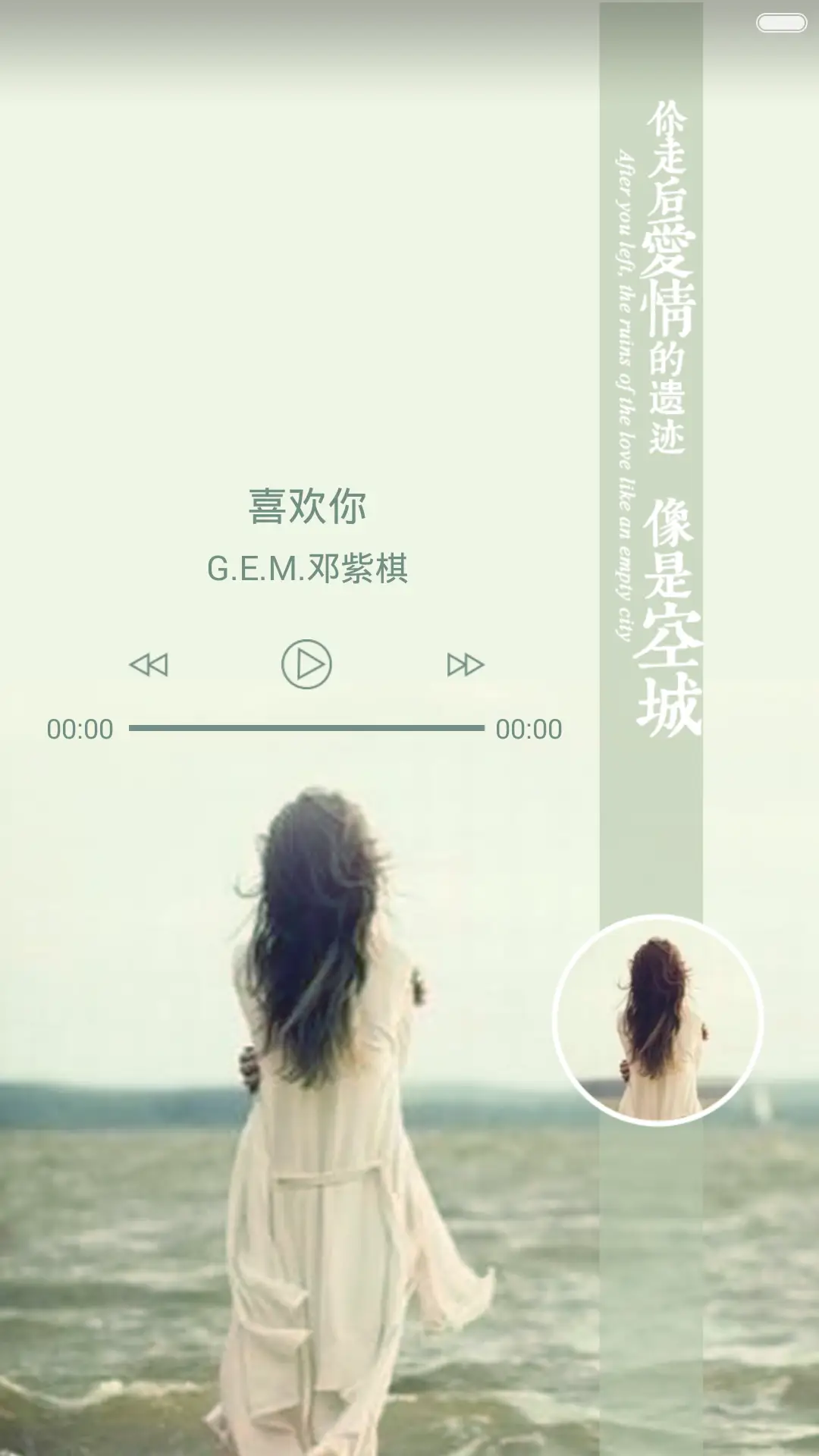Tap the play button circle outline
The image size is (819, 1456).
click(x=306, y=664)
